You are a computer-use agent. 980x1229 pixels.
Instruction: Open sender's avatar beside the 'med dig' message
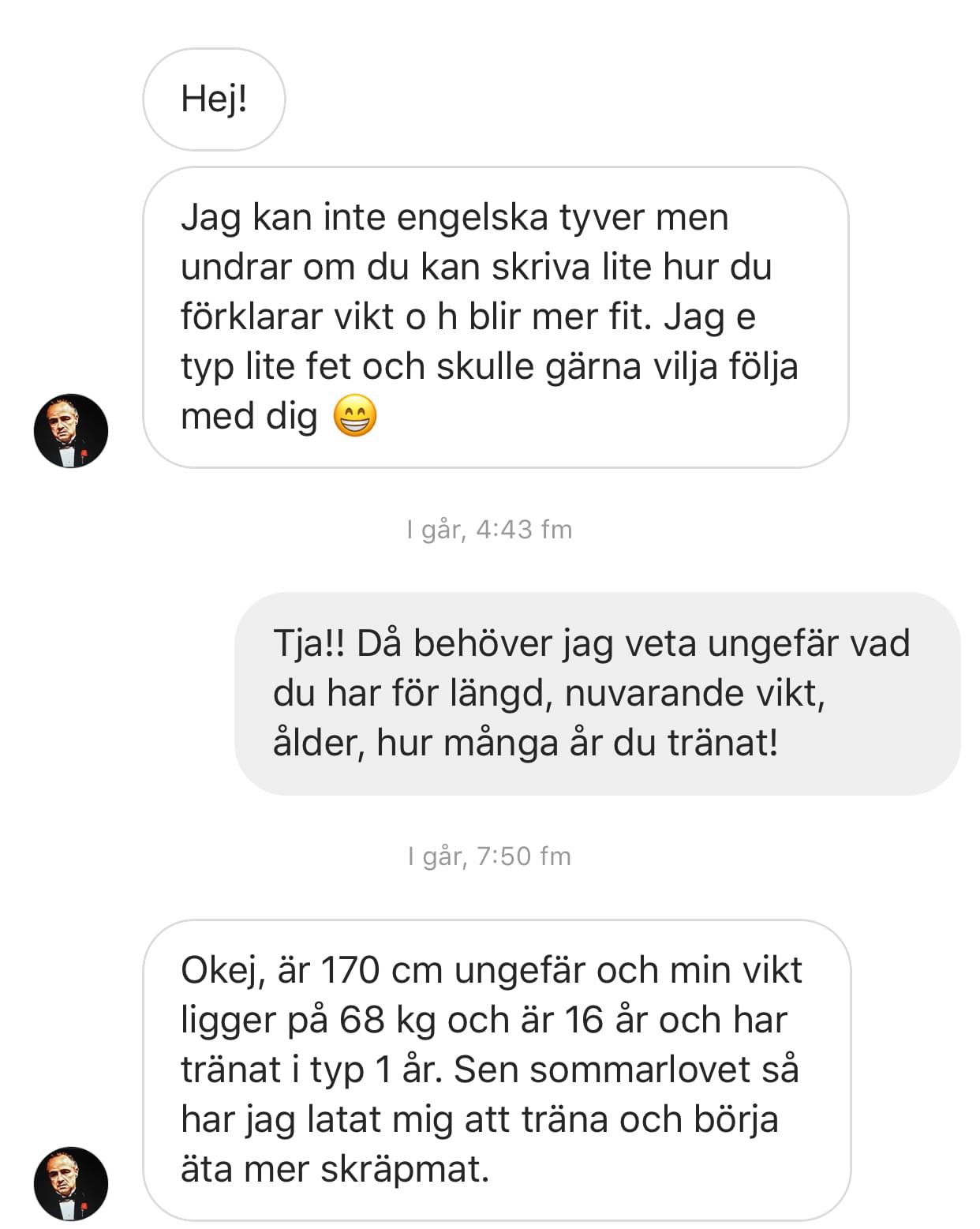(71, 431)
